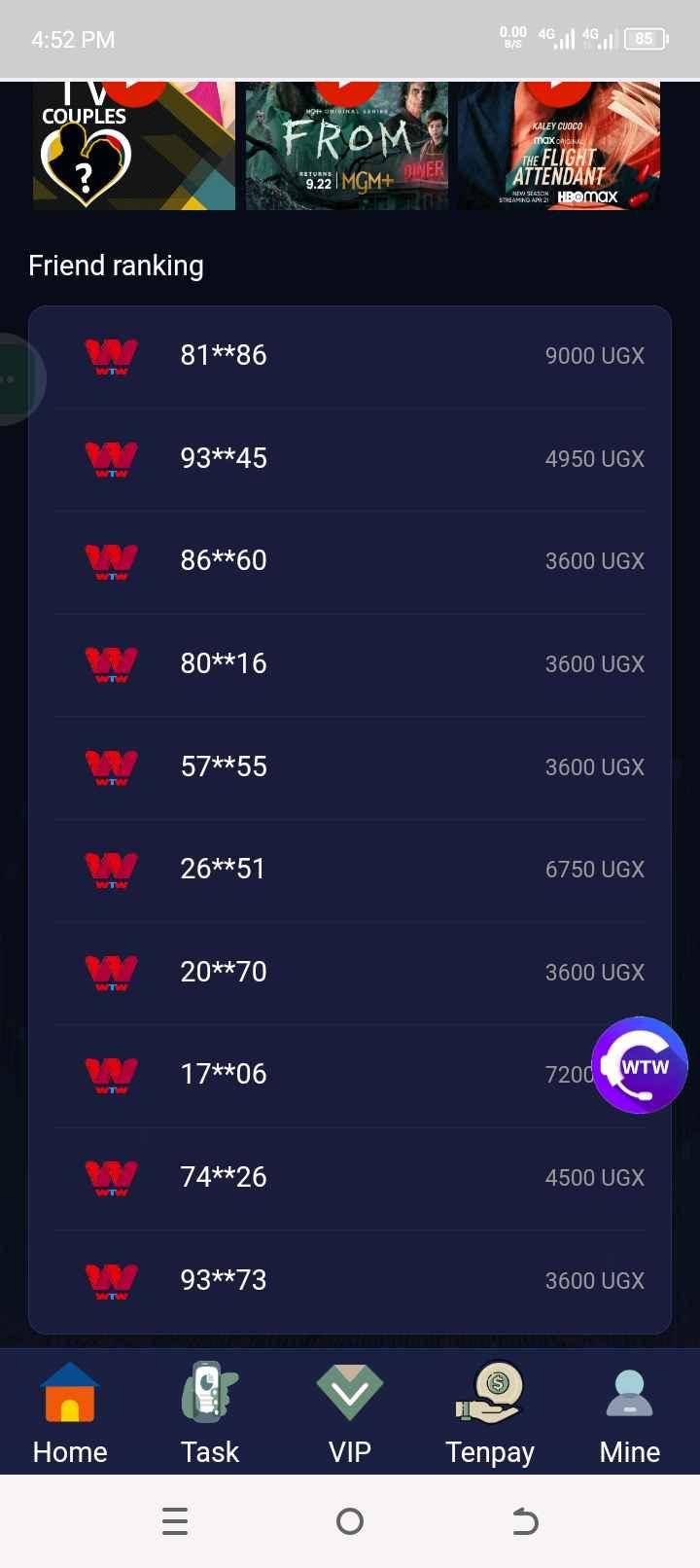Open The Flight Attendant video
Viewport: 700px width, 1568px height.
pos(559,146)
